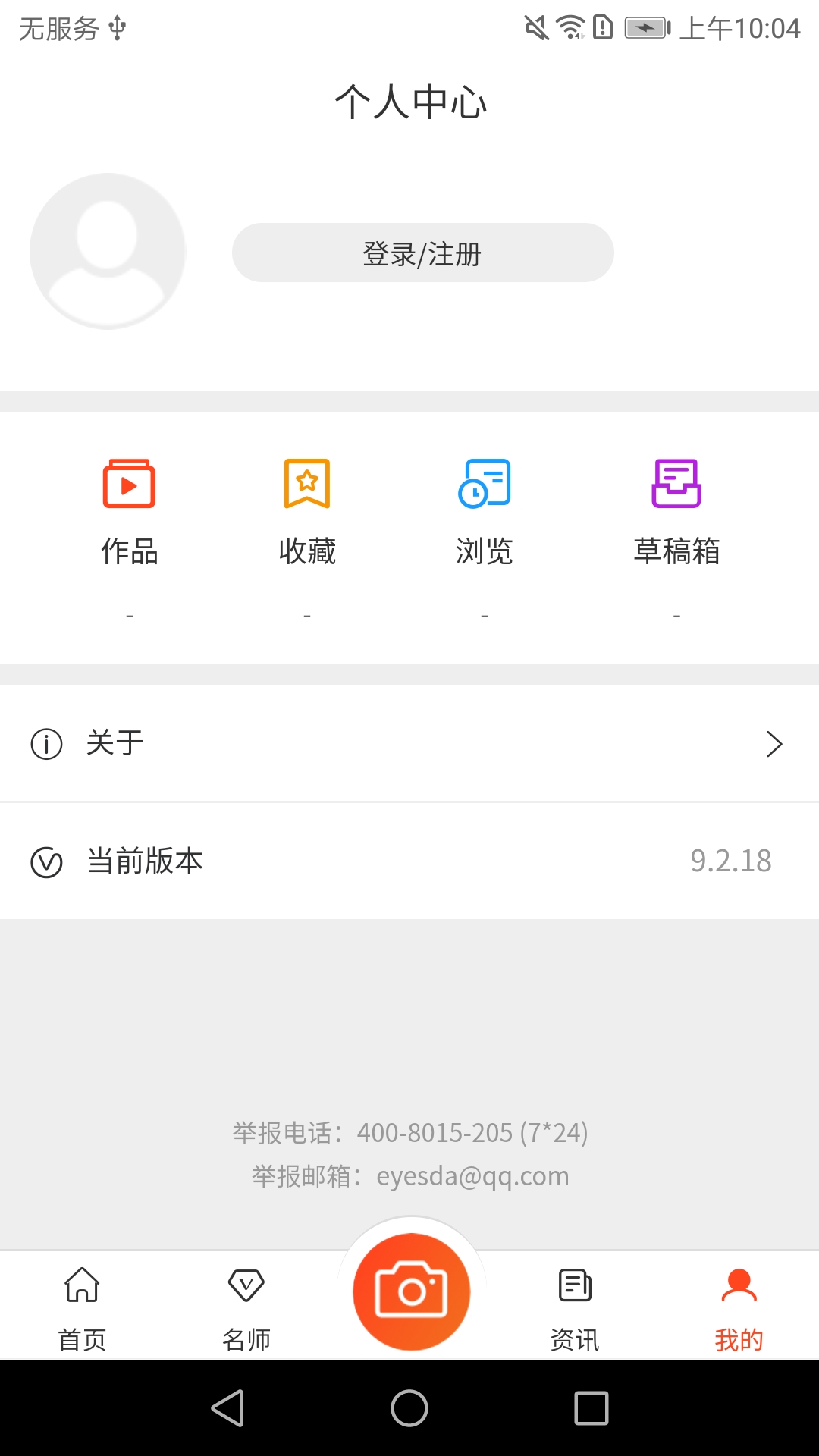Tap the default profile avatar

[108, 251]
